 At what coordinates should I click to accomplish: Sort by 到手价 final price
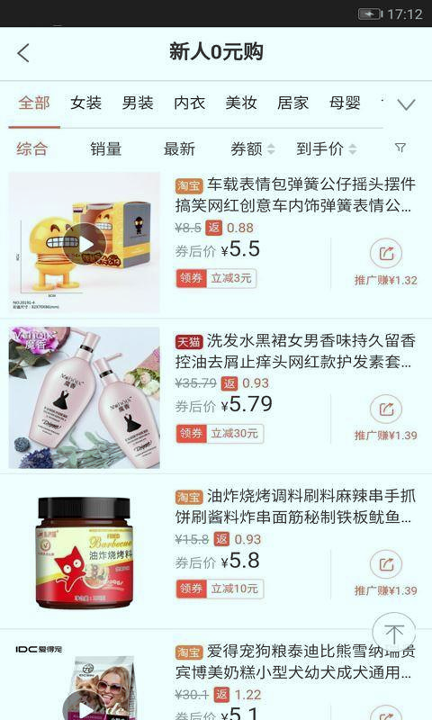pos(326,149)
